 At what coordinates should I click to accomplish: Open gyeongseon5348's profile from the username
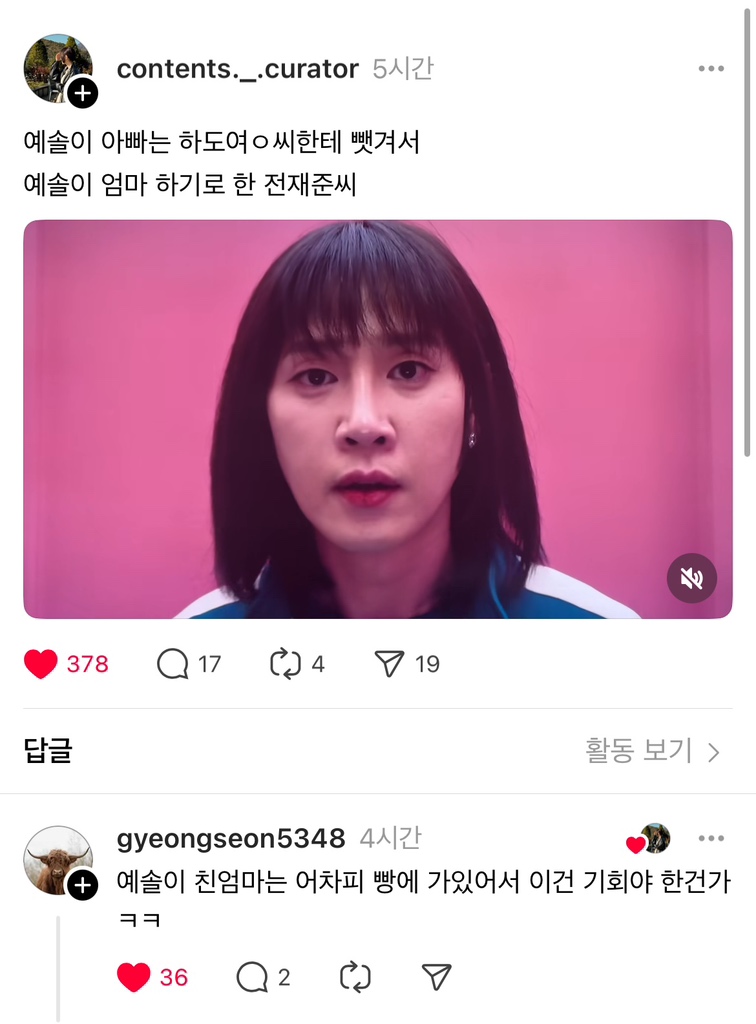coord(231,838)
